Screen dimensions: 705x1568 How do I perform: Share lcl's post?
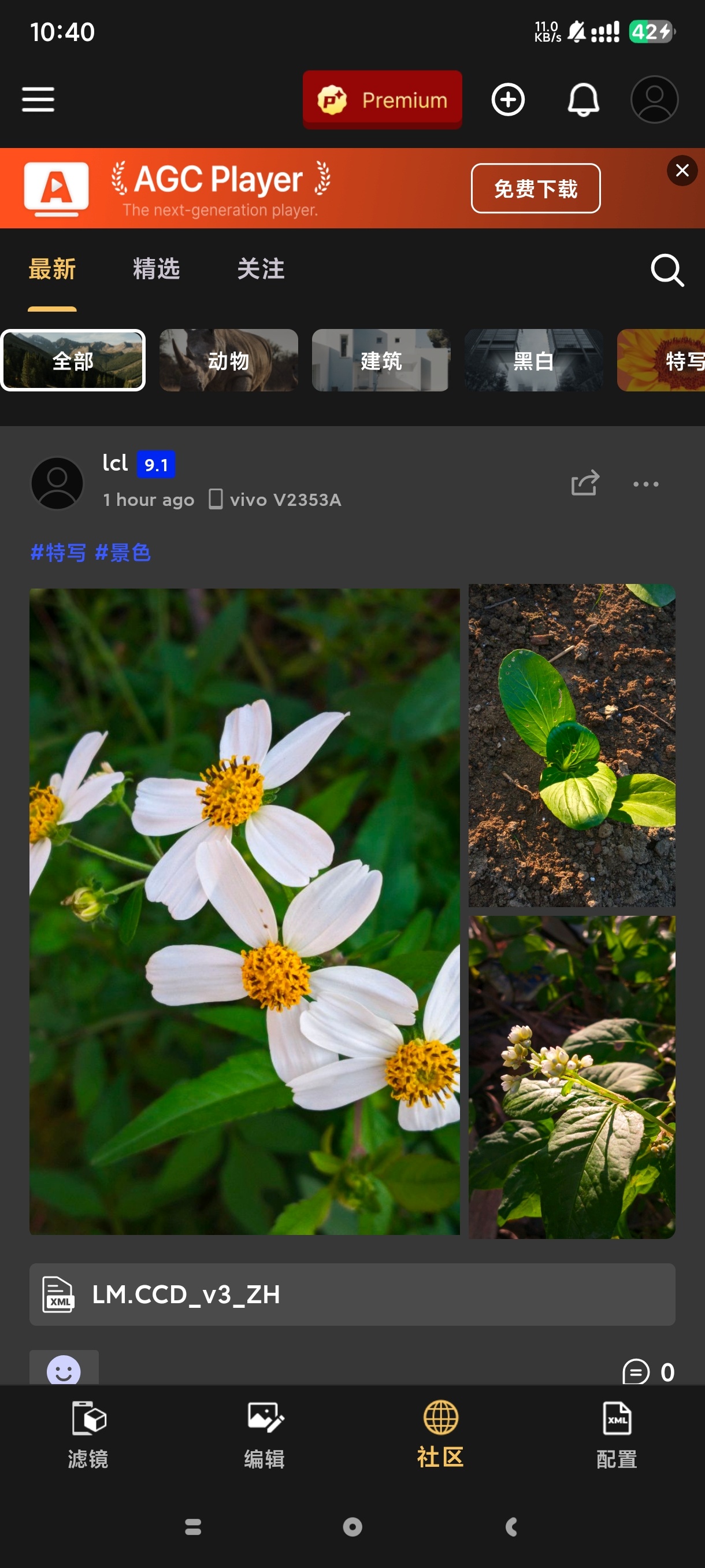[585, 483]
